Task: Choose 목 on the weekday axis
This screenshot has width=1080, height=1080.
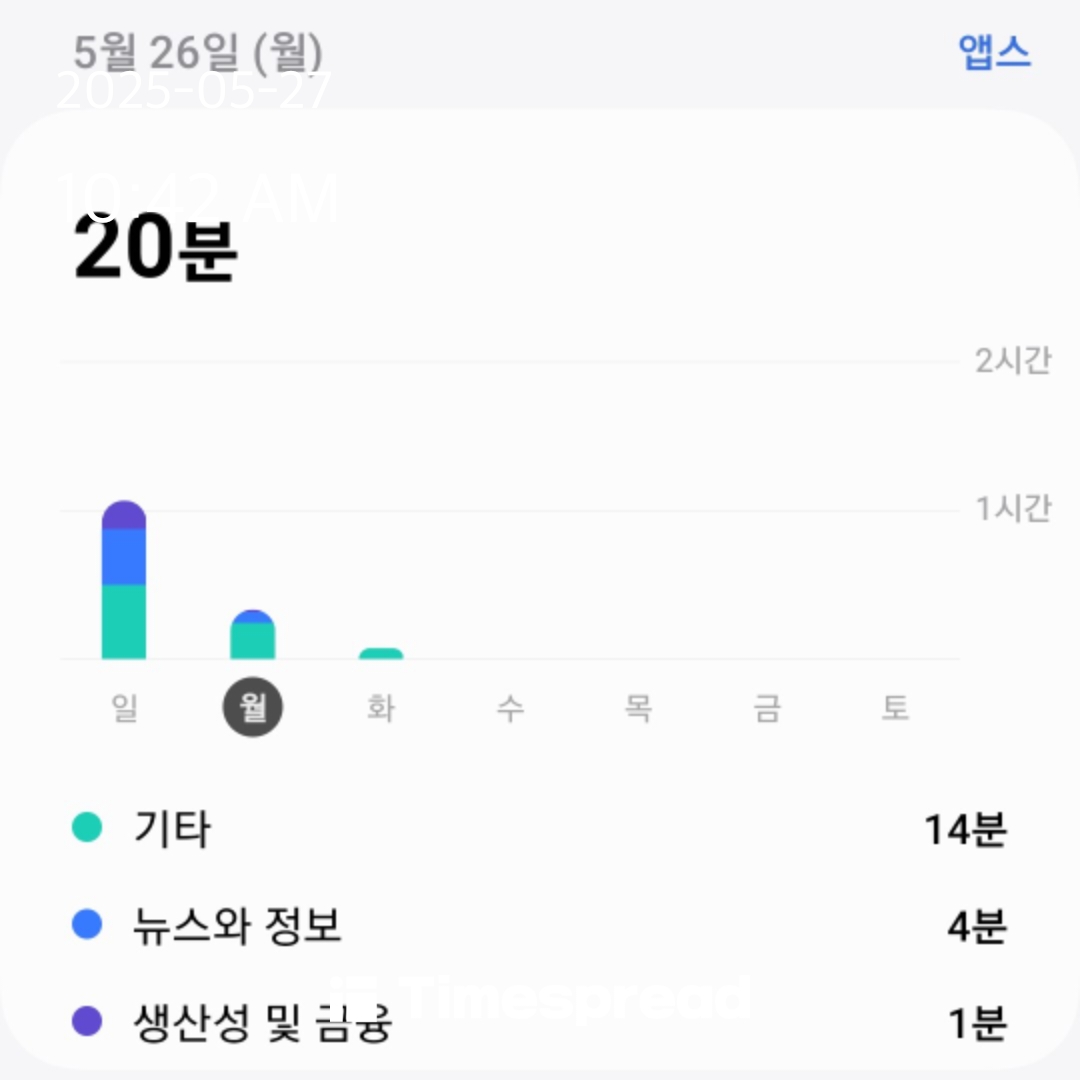Action: click(638, 708)
